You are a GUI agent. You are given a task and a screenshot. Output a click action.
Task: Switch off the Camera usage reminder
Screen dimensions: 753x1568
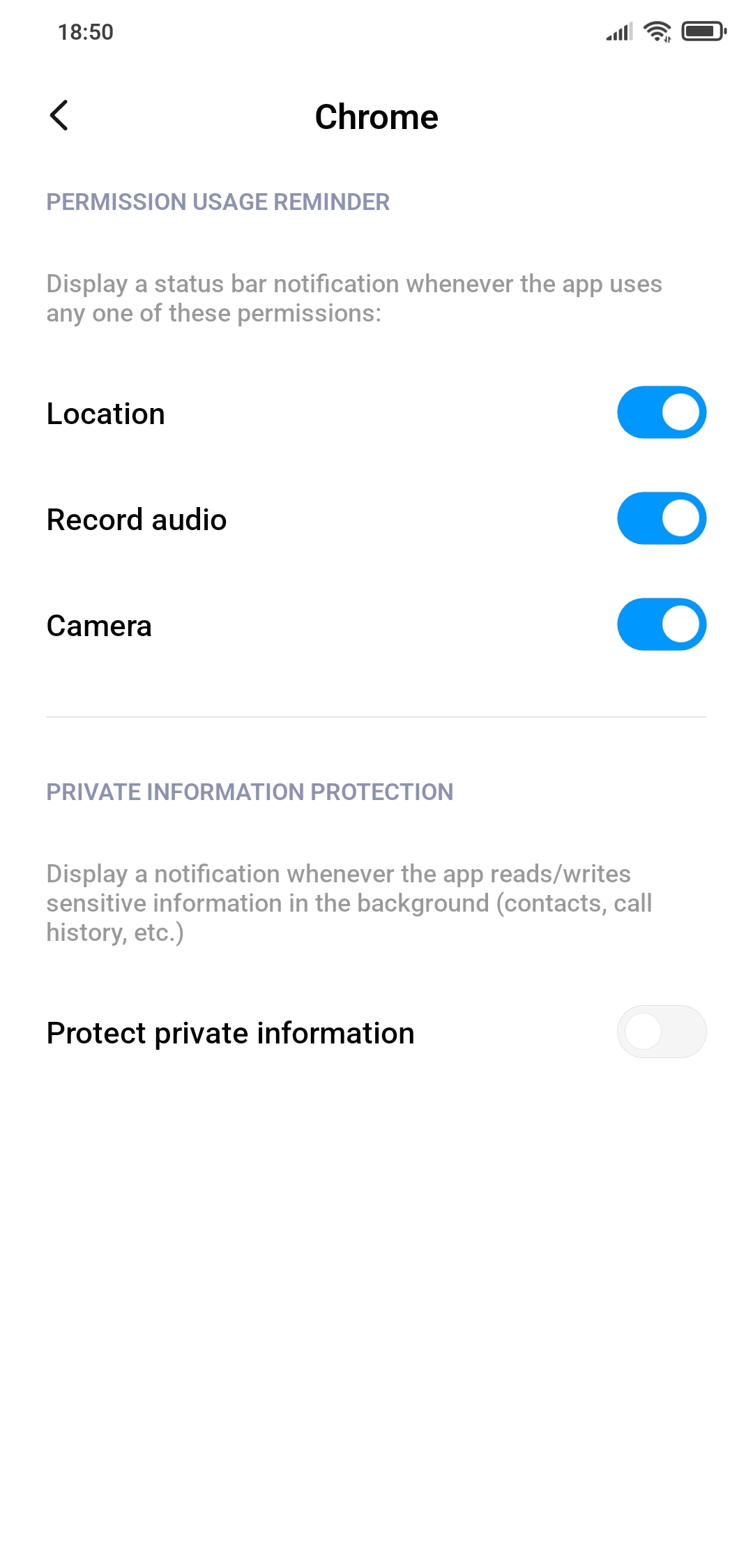pos(661,624)
